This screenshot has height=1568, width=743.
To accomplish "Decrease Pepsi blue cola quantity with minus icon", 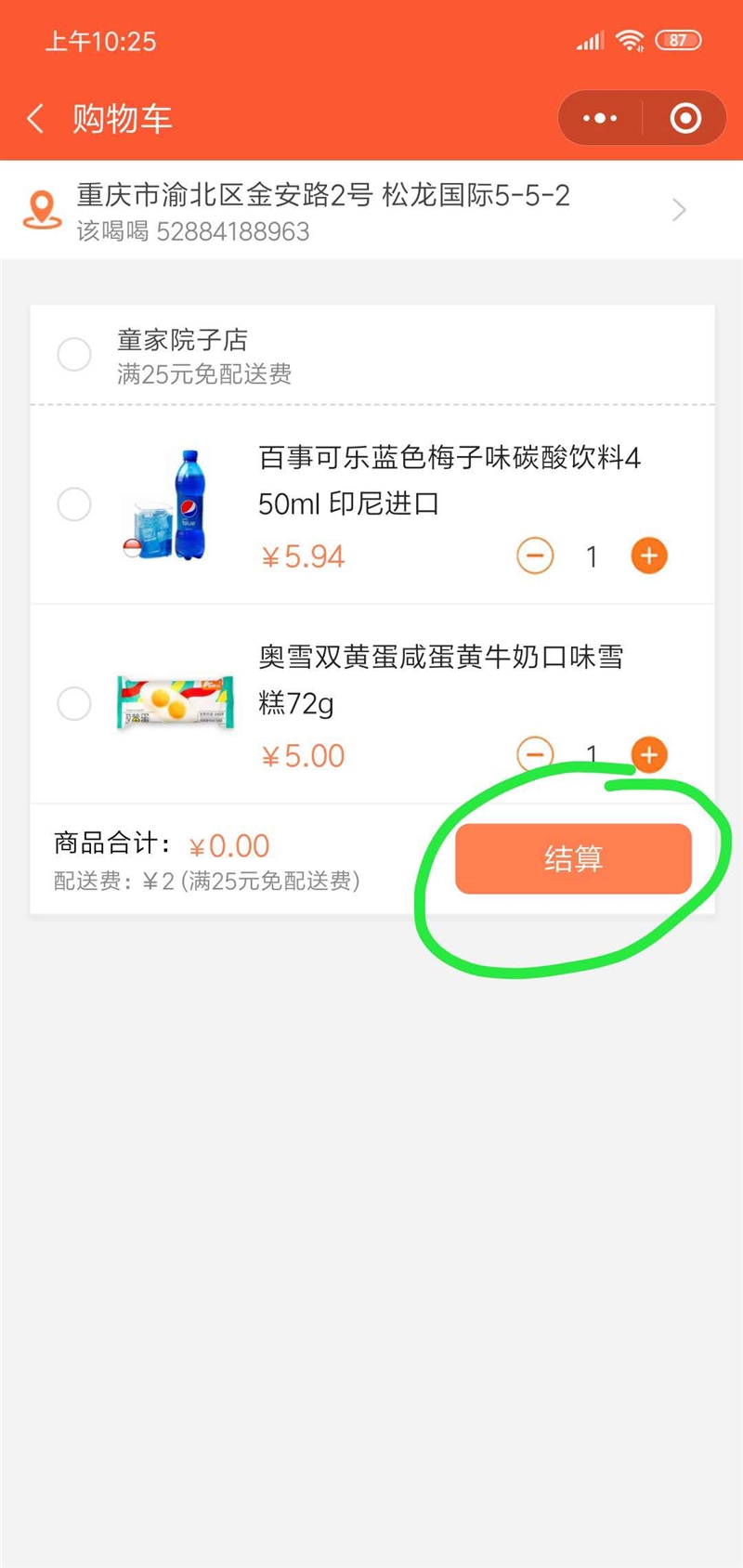I will pyautogui.click(x=535, y=555).
